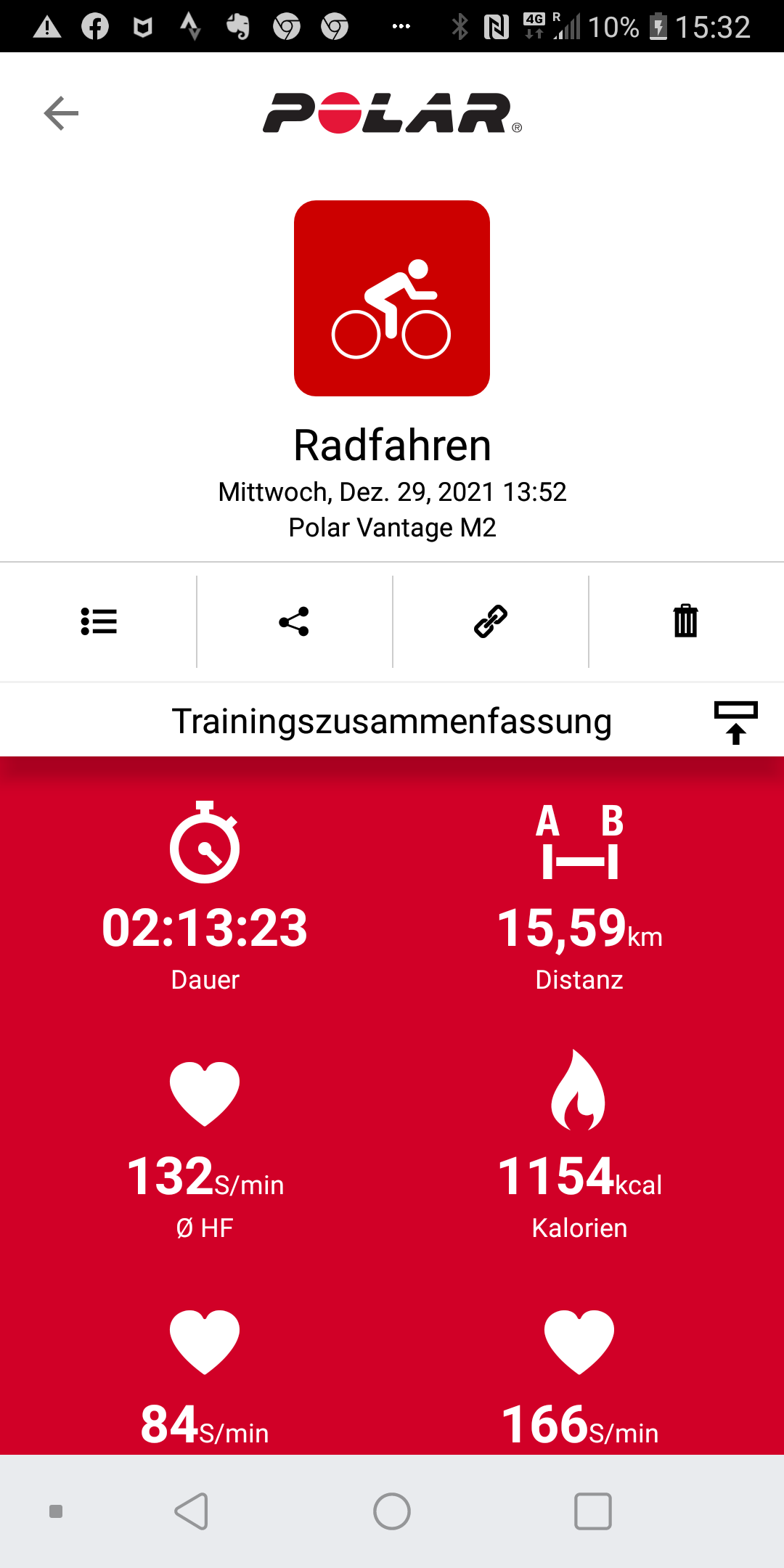Collapse the Trainingszusammenfassung section
This screenshot has height=1568, width=784.
pyautogui.click(x=736, y=722)
